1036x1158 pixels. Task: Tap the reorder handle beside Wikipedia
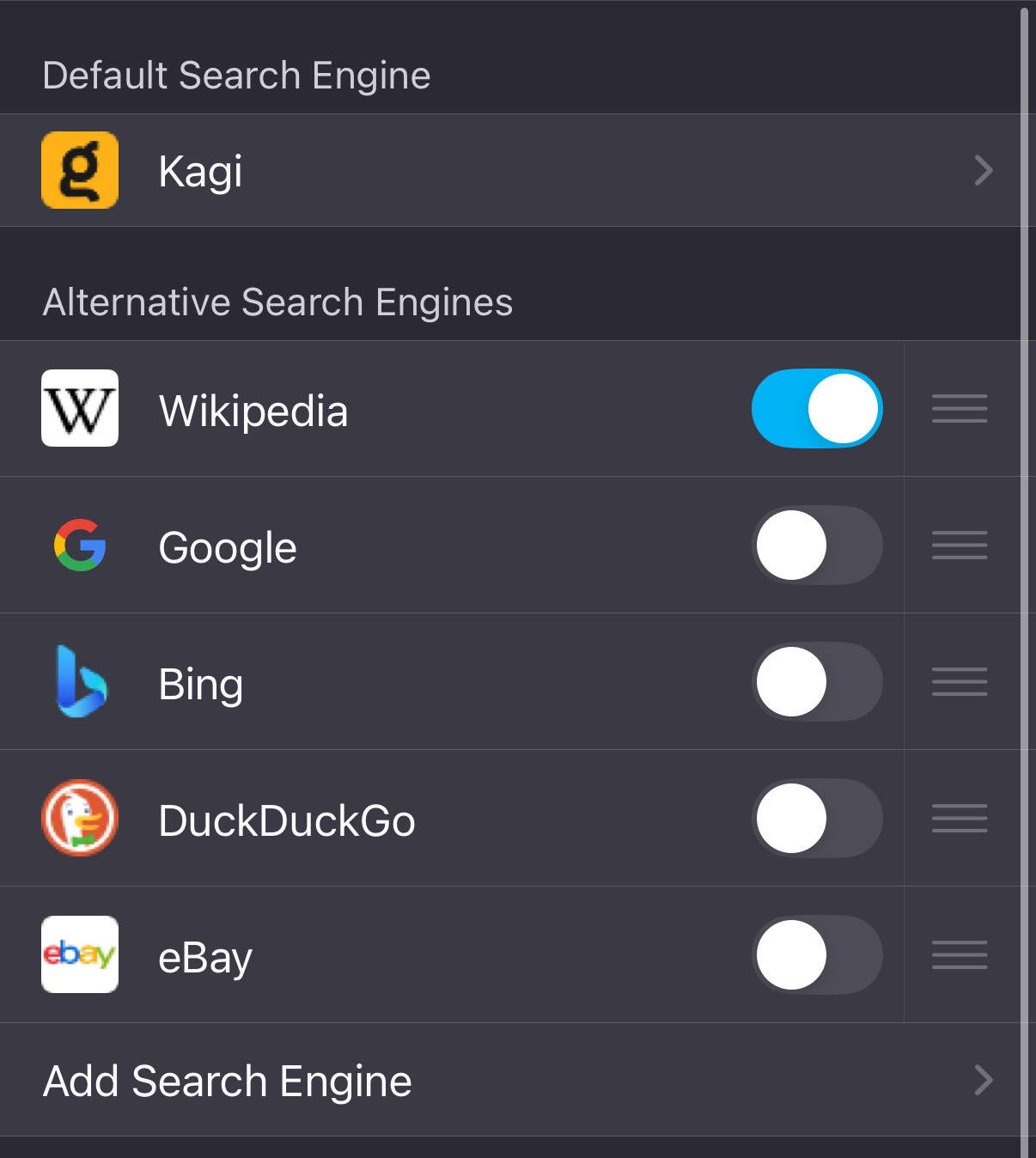(960, 409)
